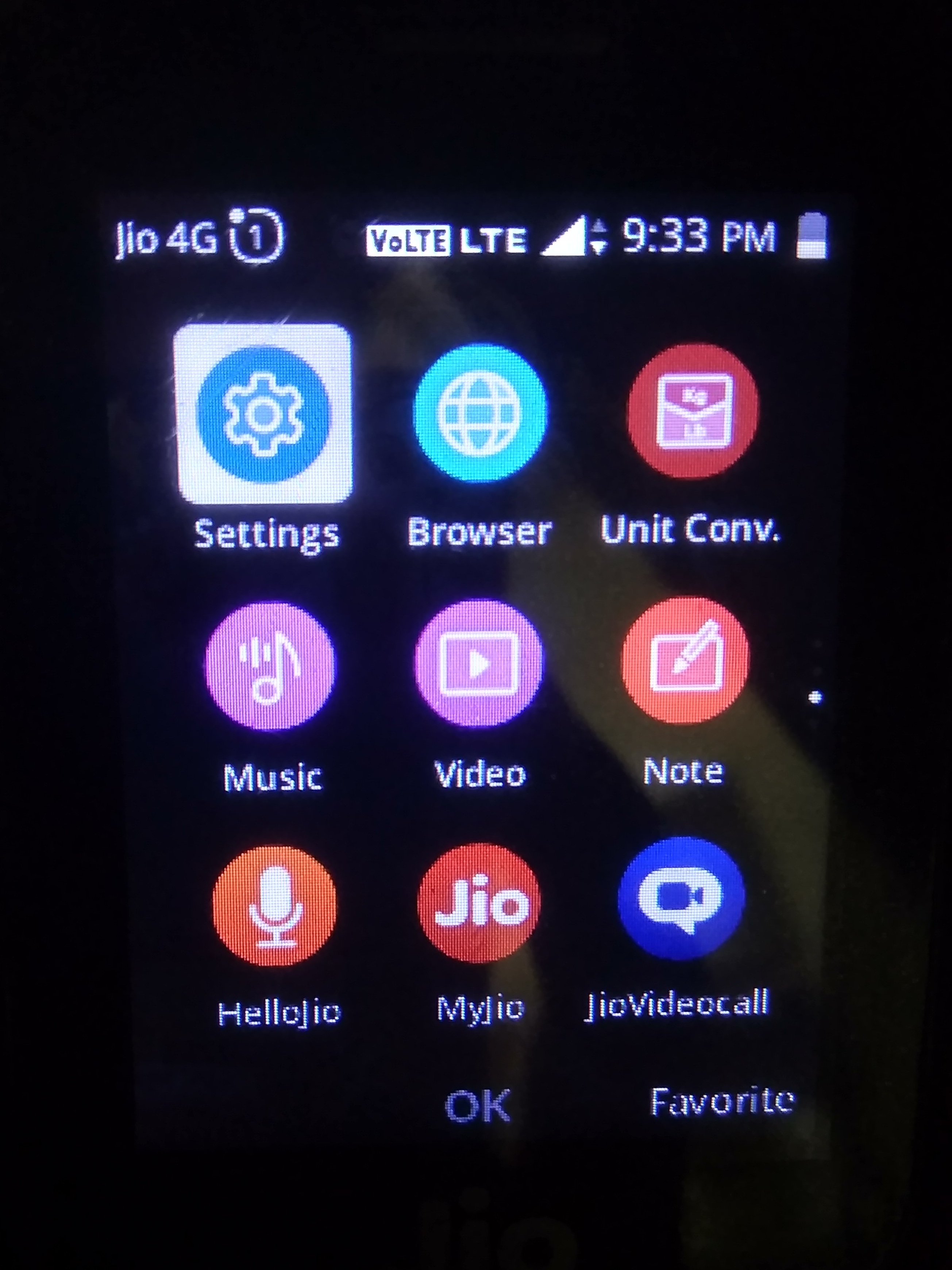The width and height of the screenshot is (952, 1270).
Task: Launch the Browser app
Action: [480, 413]
